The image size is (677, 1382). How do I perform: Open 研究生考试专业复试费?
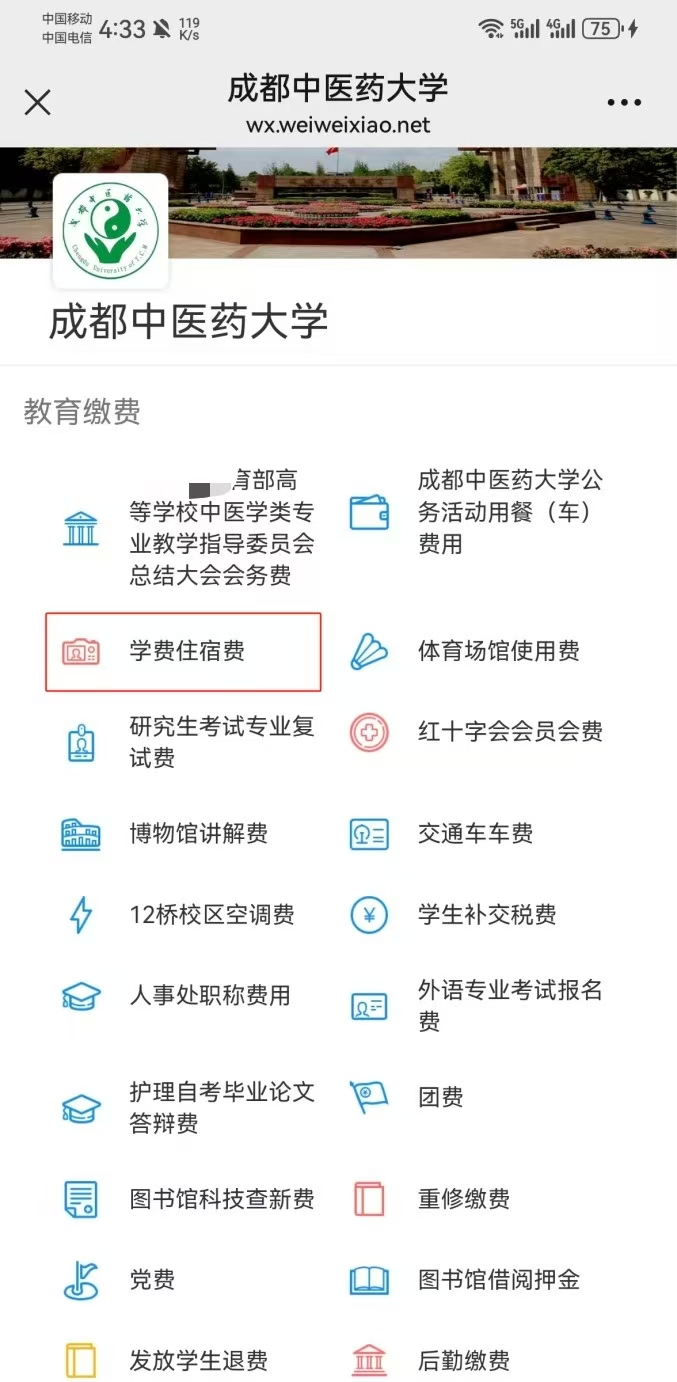pos(220,742)
